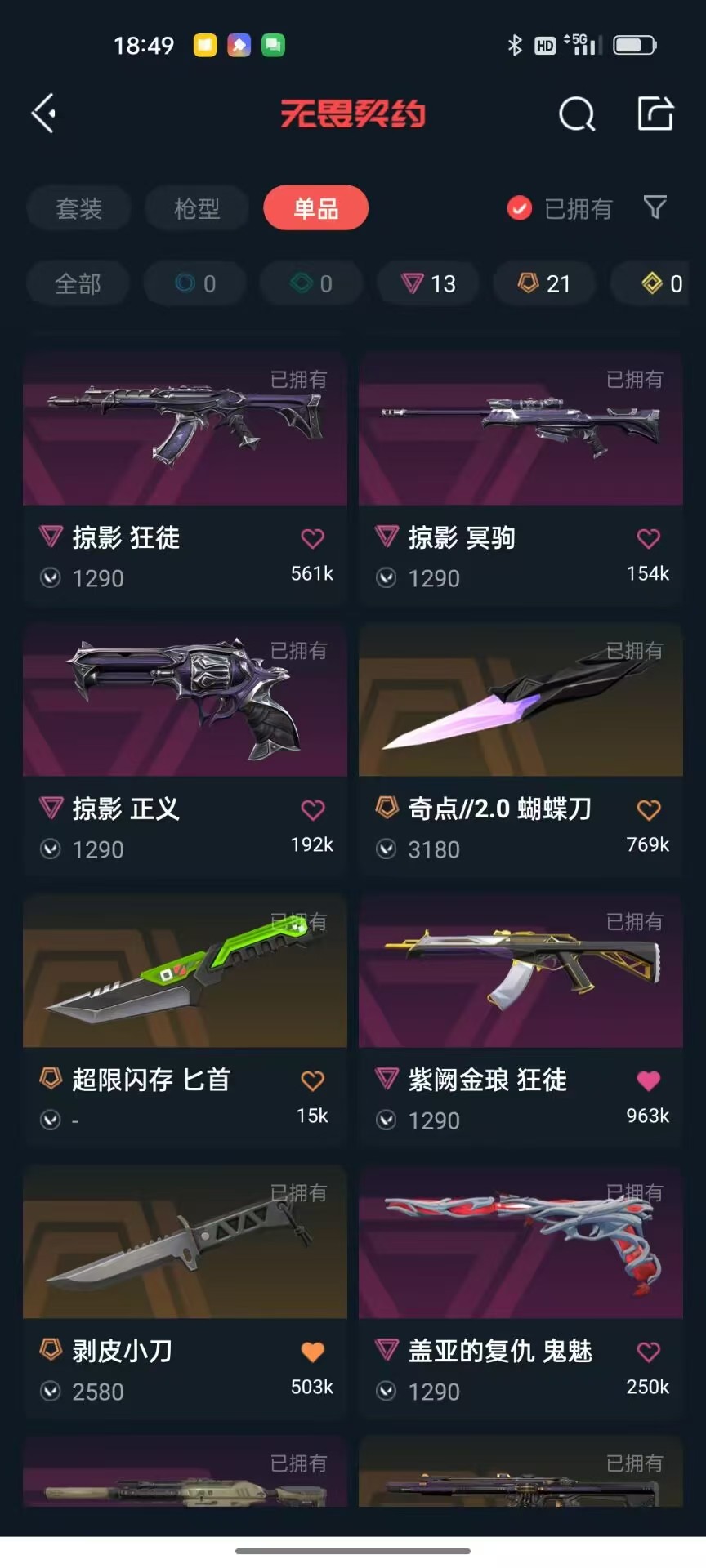Switch to the 枪型 tab
Image resolution: width=706 pixels, height=1568 pixels.
(197, 208)
